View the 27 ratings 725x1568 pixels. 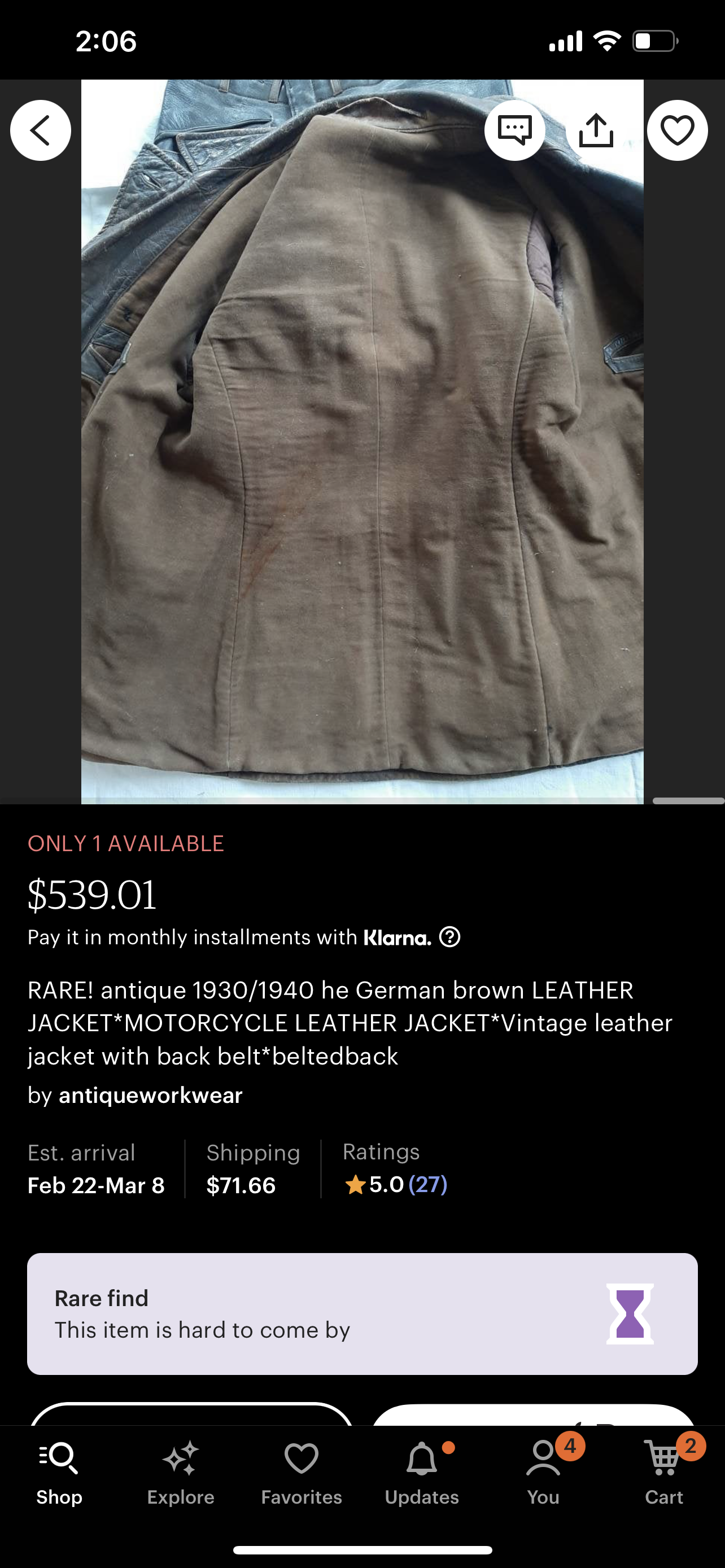(x=427, y=1184)
